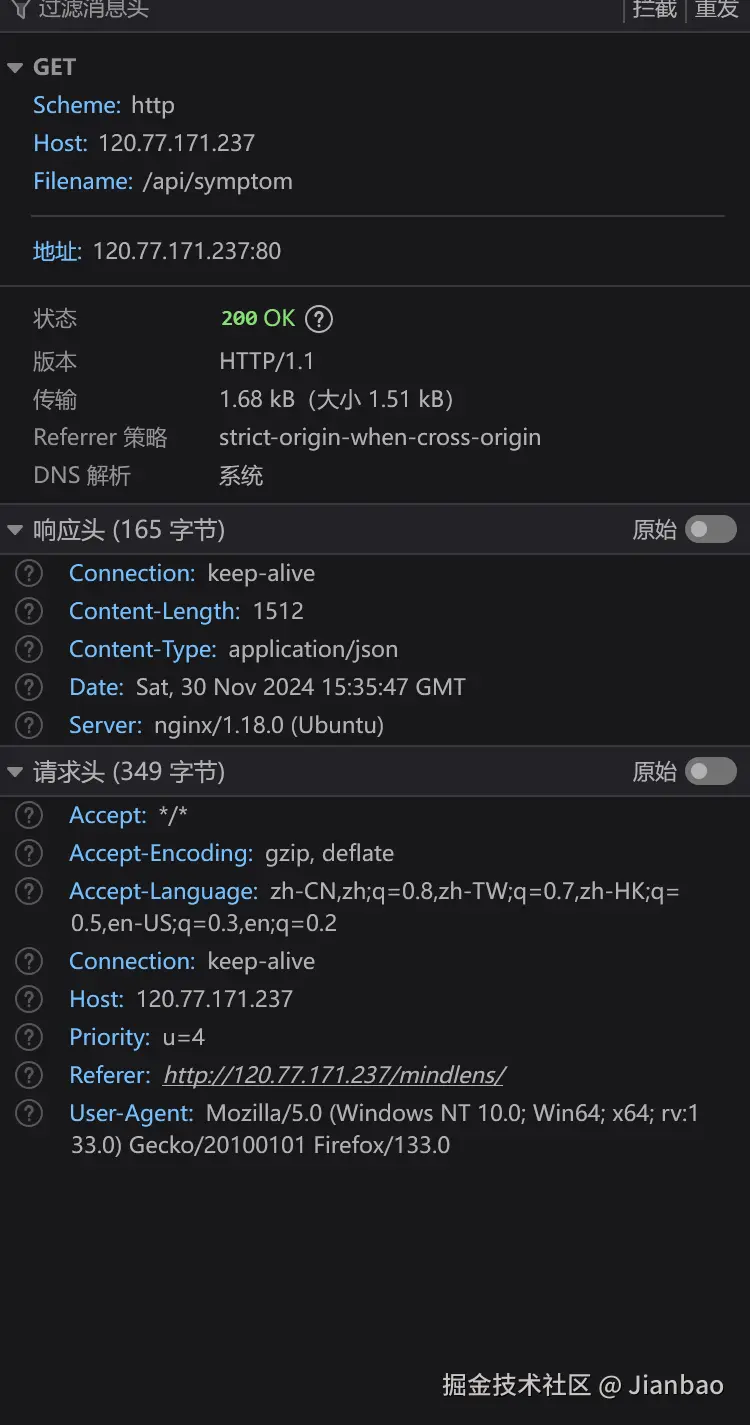Click the 原始 slider control for response headers
The height and width of the screenshot is (1425, 750).
[711, 529]
